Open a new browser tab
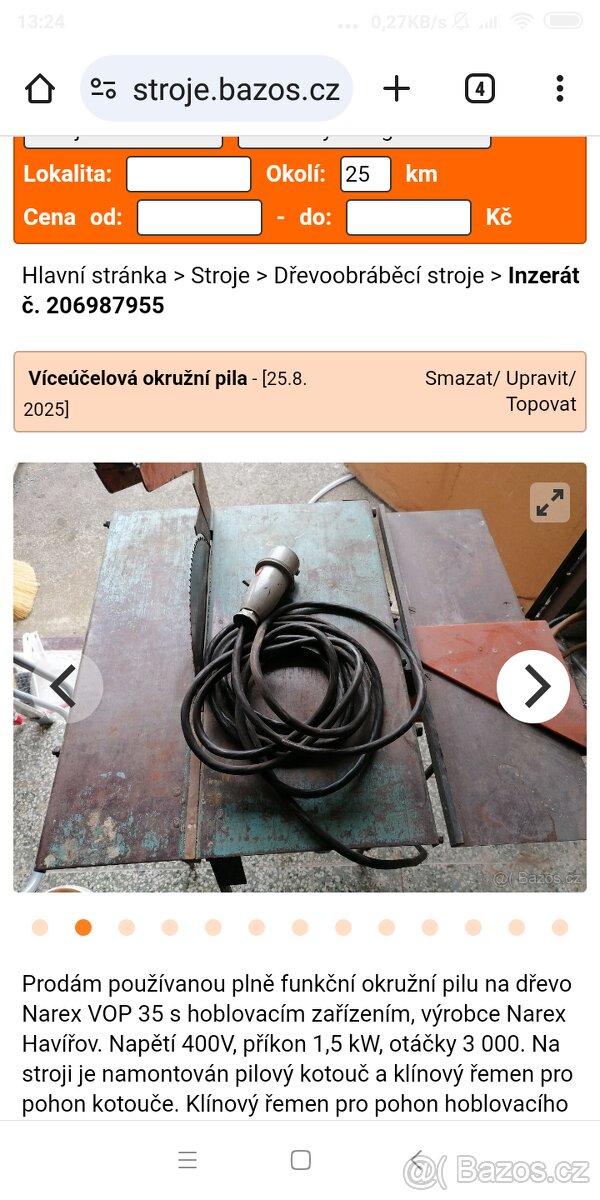This screenshot has width=600, height=1200. click(397, 89)
